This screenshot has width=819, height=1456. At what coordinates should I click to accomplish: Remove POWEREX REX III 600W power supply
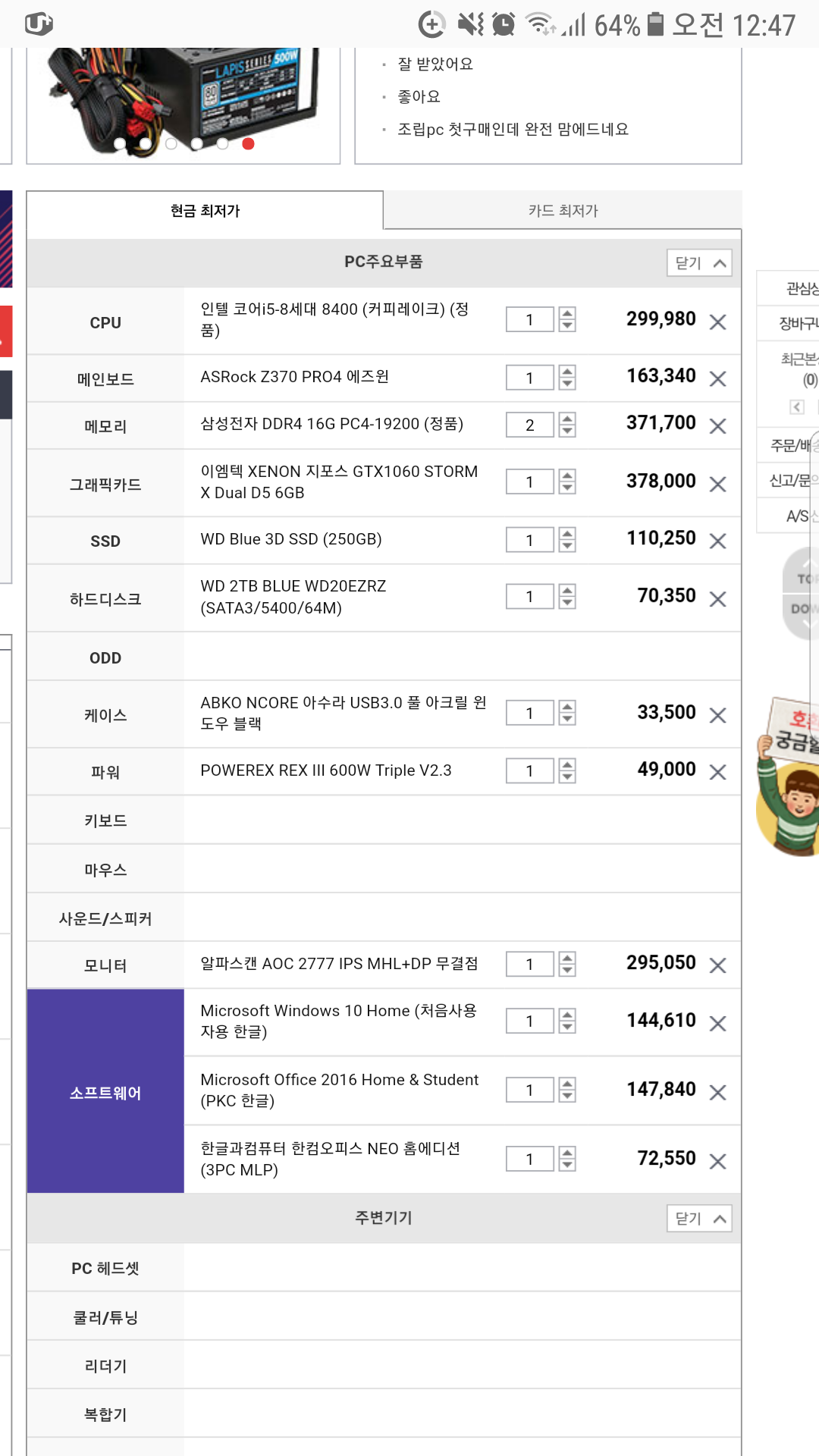coord(717,772)
